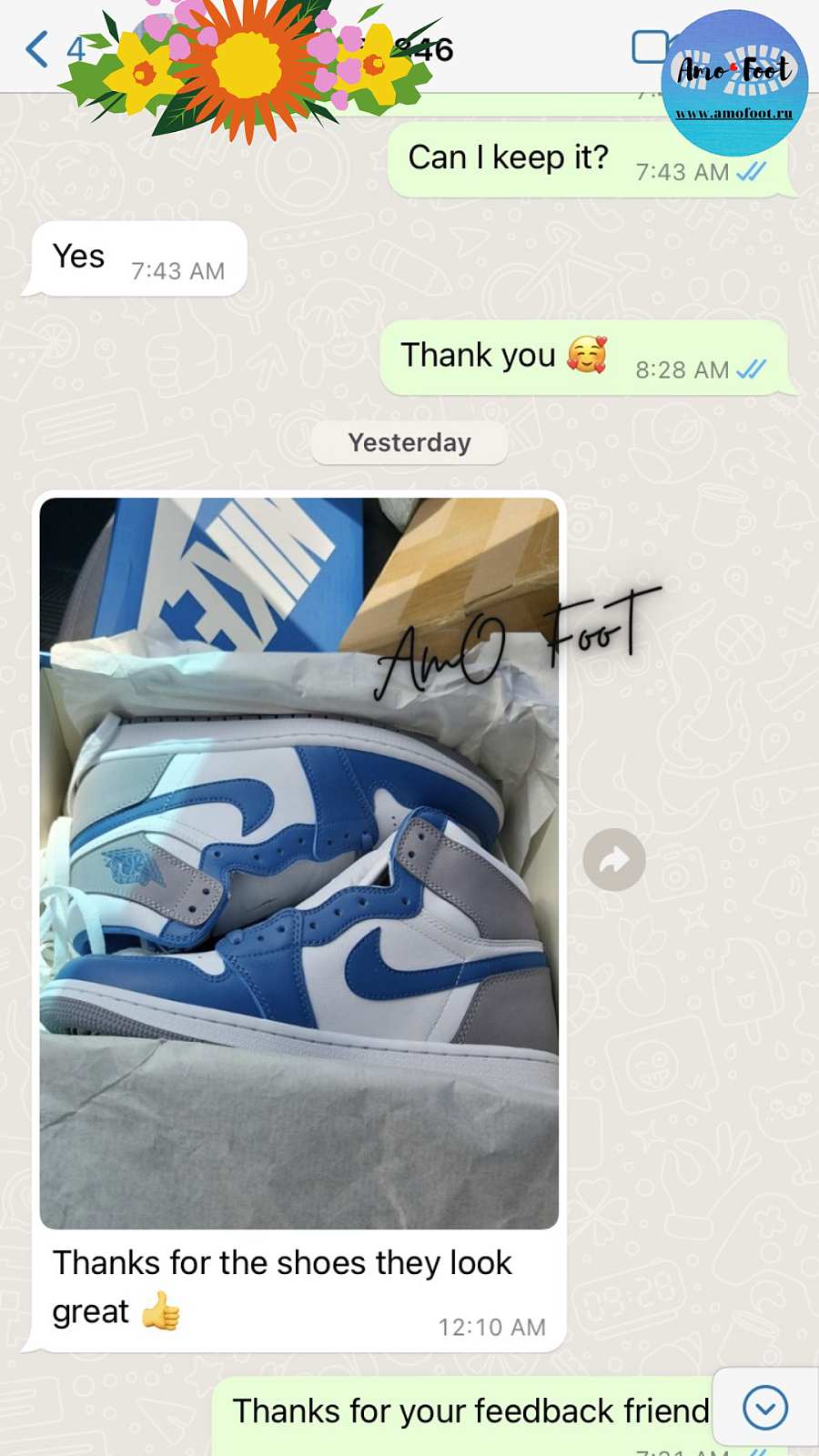Jump to the latest messages with the down arrow

click(764, 1408)
